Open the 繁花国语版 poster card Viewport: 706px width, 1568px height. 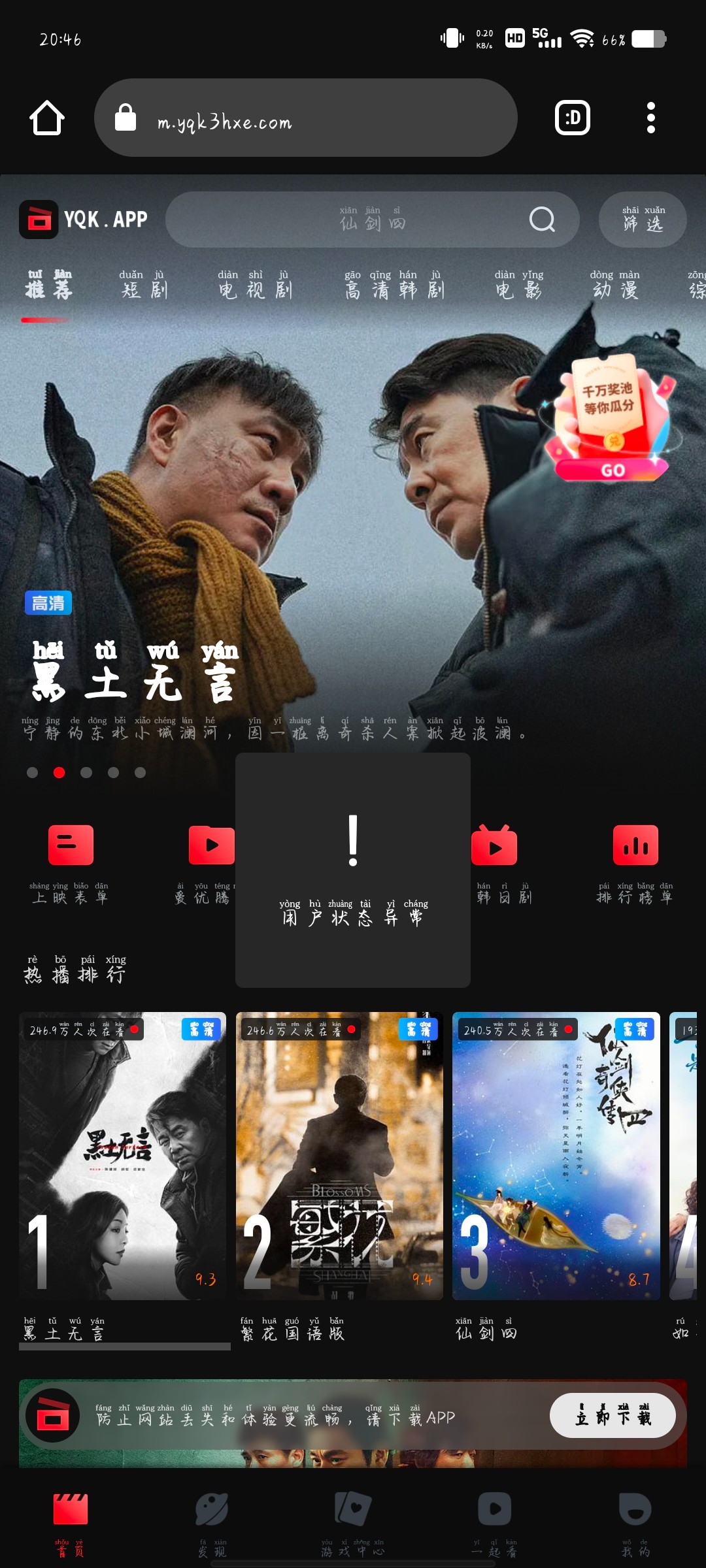(x=339, y=1156)
